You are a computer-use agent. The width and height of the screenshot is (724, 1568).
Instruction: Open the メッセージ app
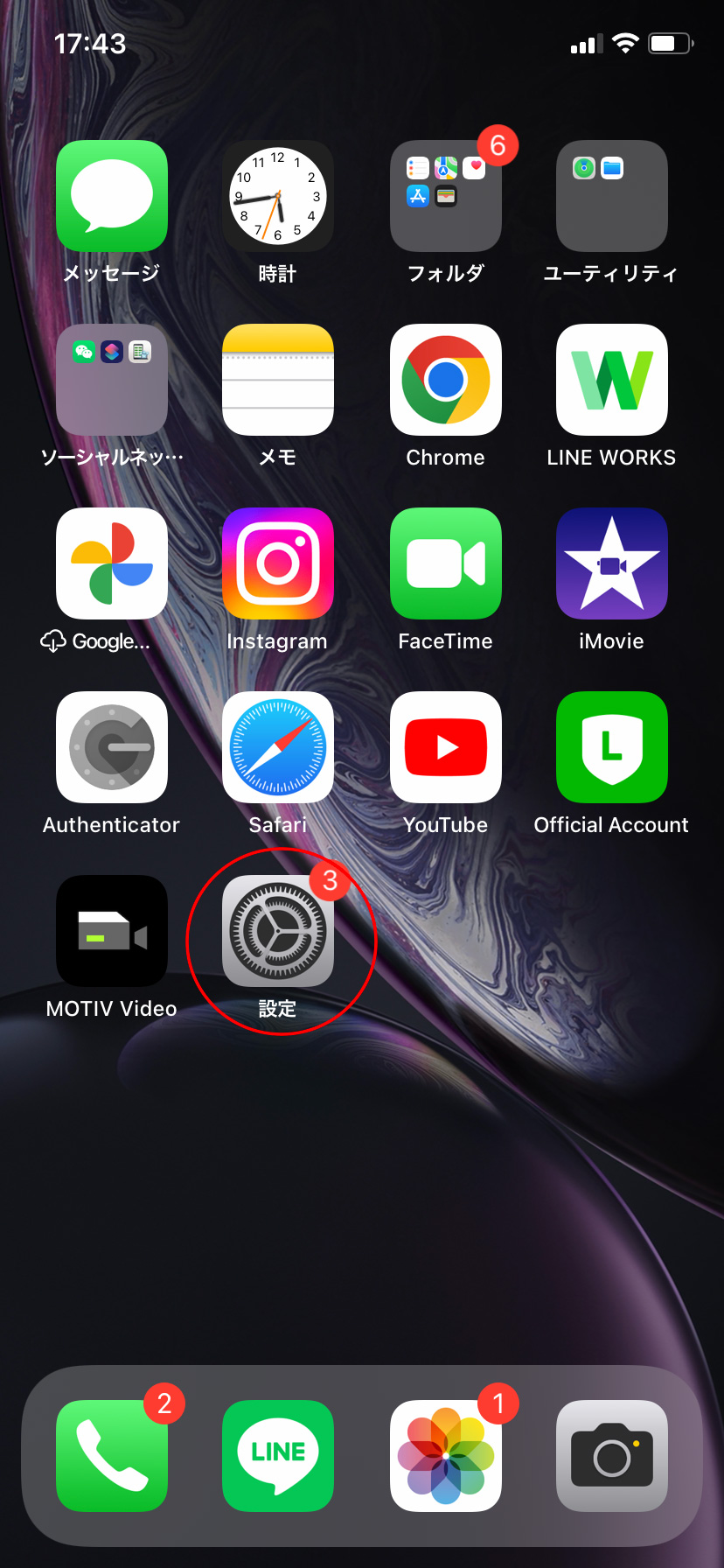click(112, 196)
